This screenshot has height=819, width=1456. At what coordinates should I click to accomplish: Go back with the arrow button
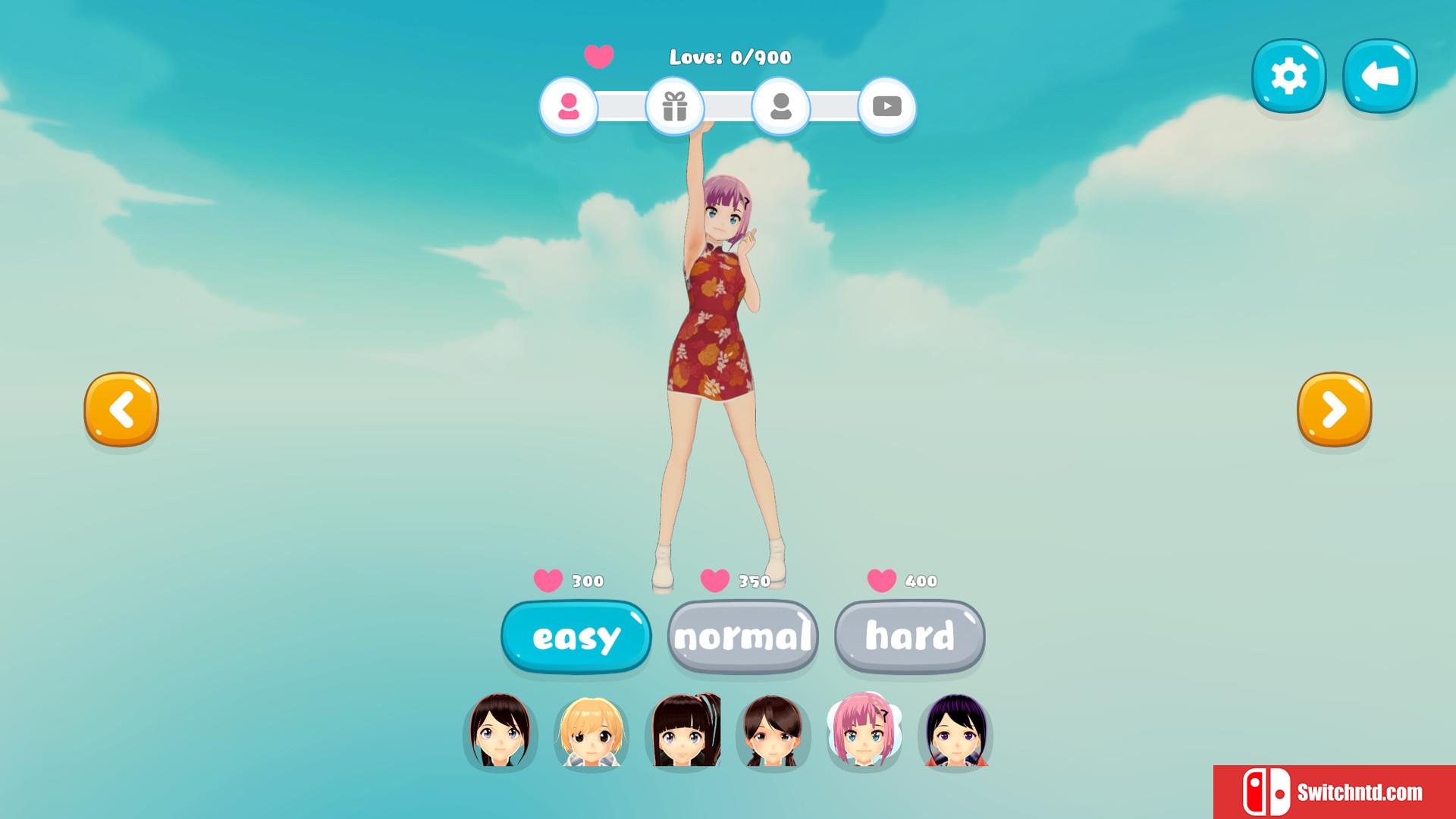pos(1379,76)
